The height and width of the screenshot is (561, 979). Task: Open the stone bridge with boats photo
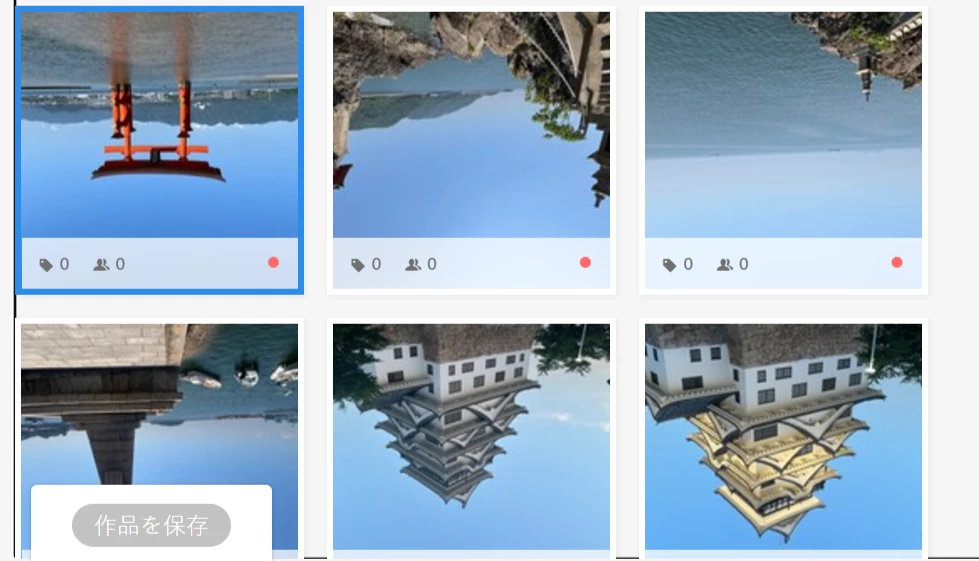click(159, 400)
